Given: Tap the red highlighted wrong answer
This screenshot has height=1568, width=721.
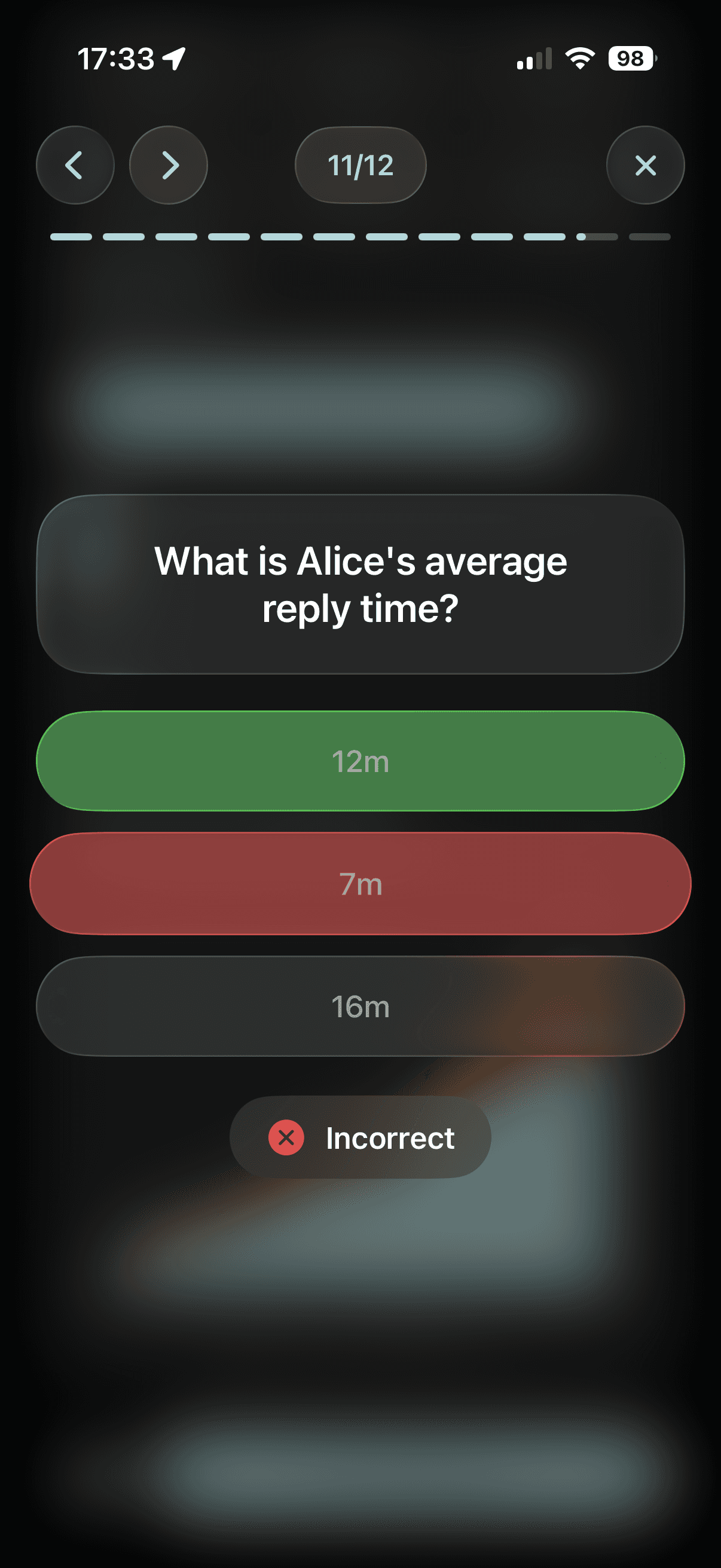Looking at the screenshot, I should (360, 884).
